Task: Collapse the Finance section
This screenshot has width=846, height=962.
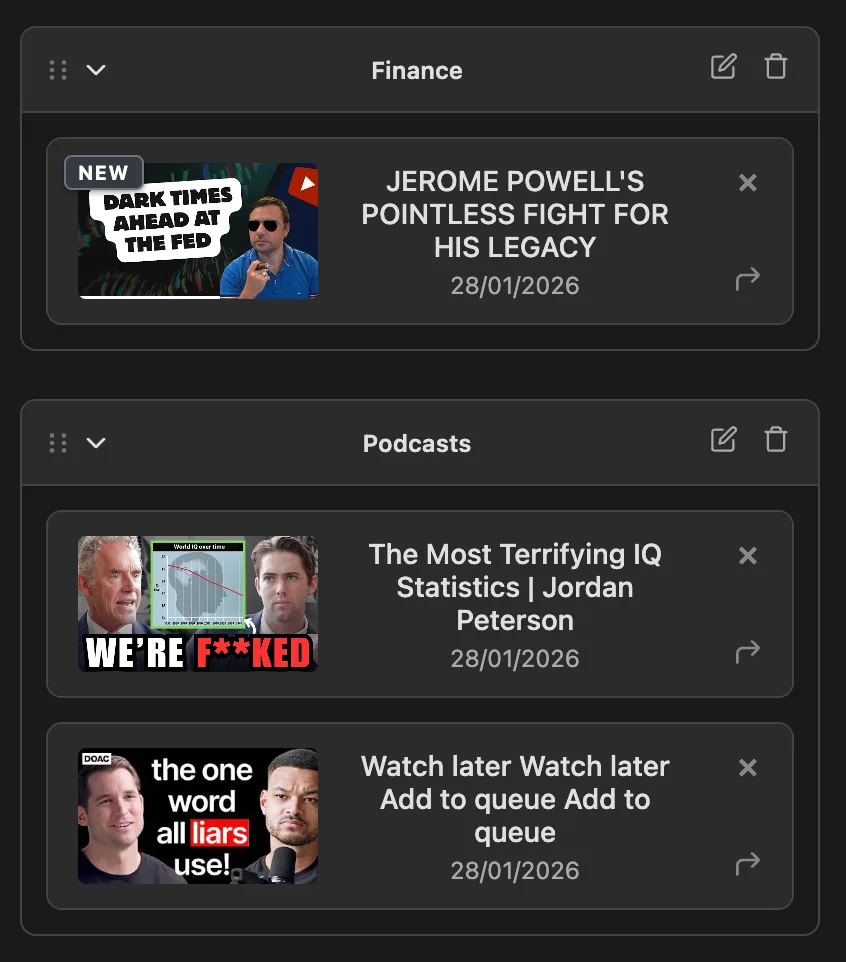Action: click(96, 70)
